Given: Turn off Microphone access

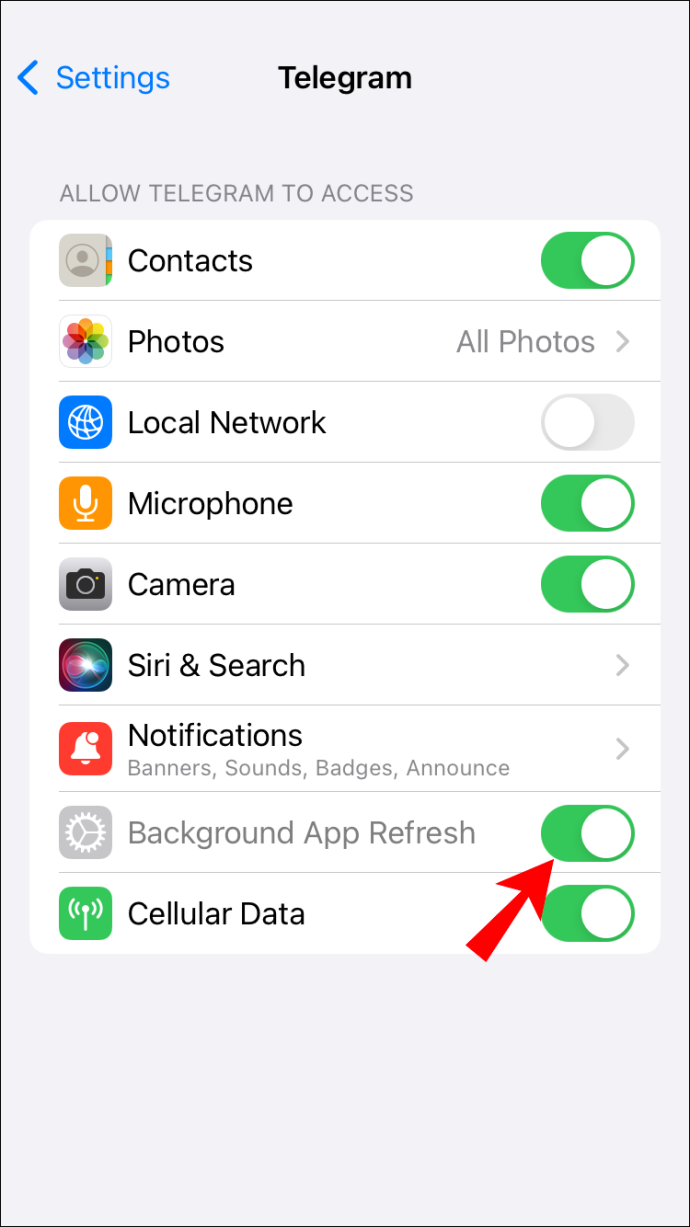Looking at the screenshot, I should pyautogui.click(x=588, y=504).
